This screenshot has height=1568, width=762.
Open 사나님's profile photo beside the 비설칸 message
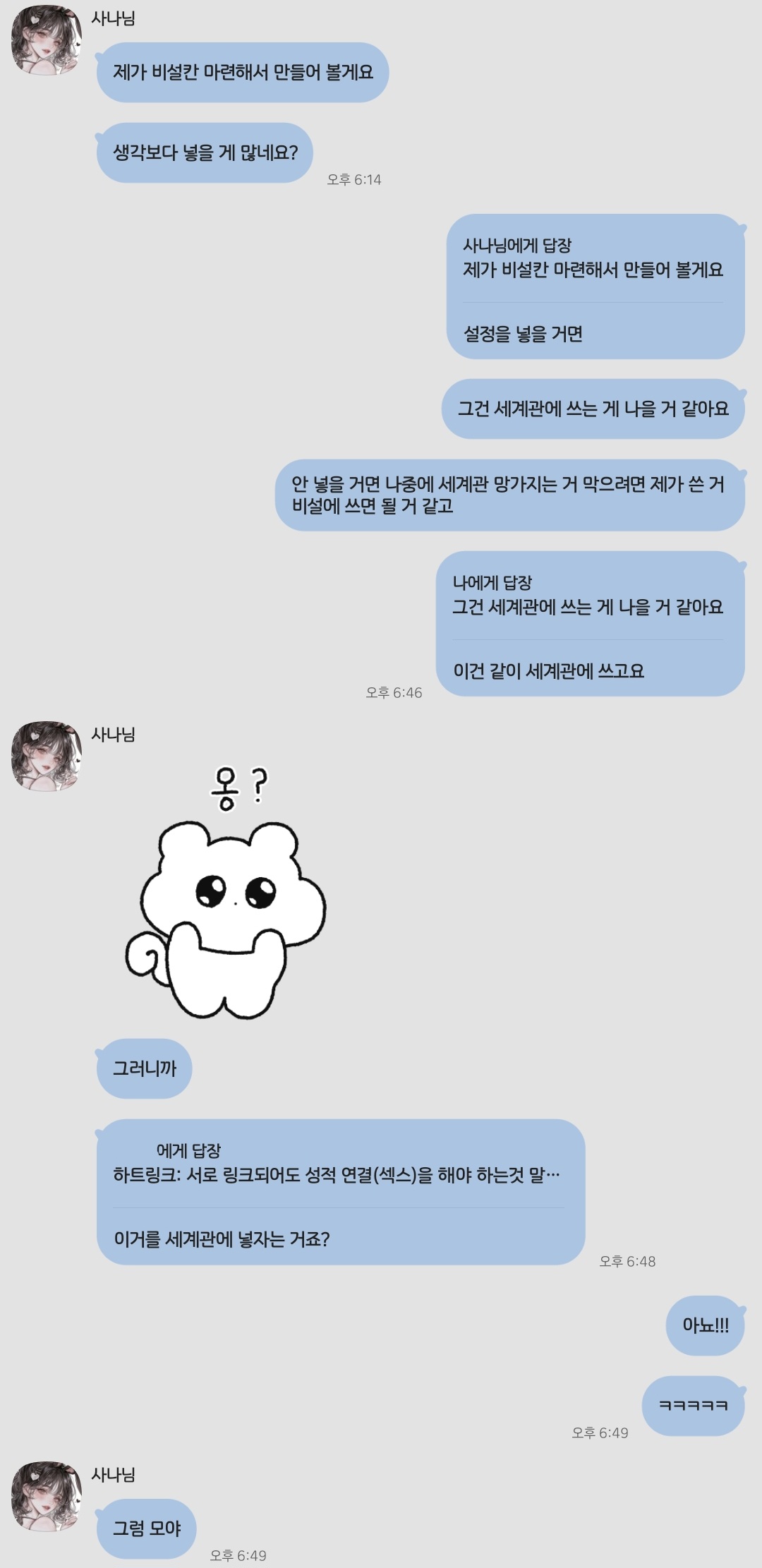(x=47, y=40)
